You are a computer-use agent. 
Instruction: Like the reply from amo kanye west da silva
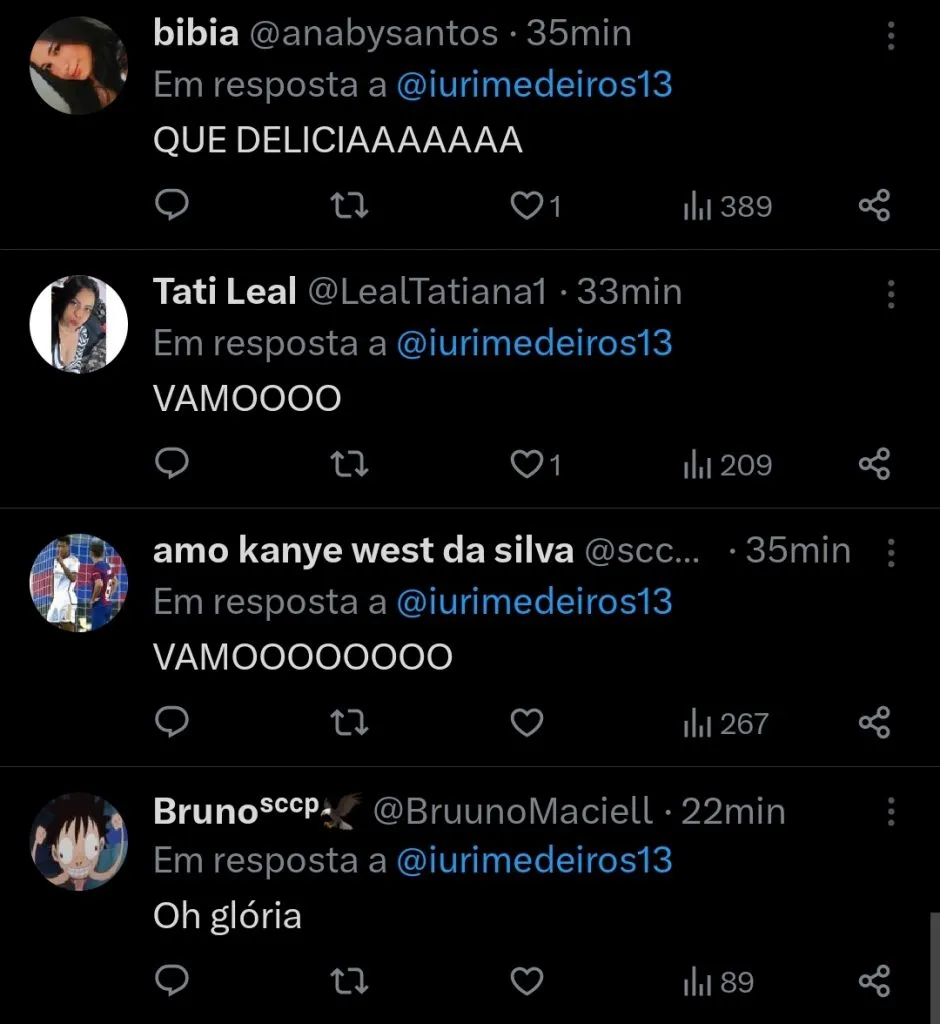[x=526, y=722]
